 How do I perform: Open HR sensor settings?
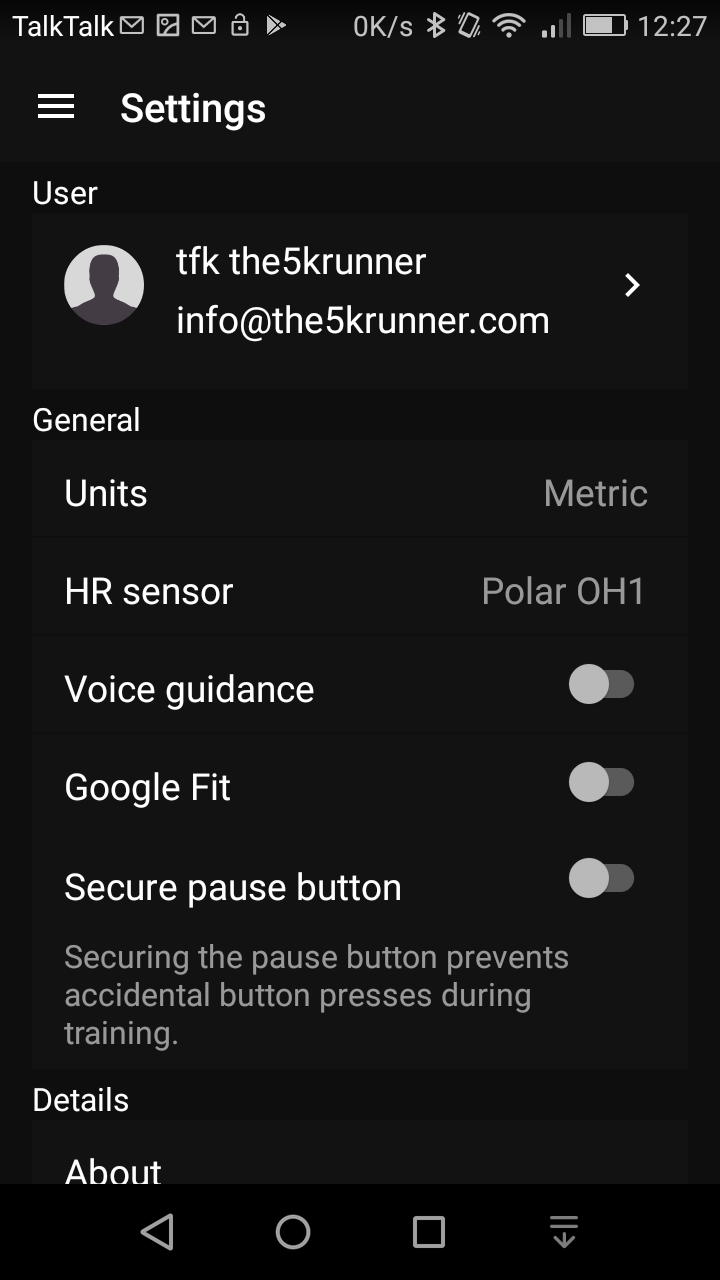360,591
